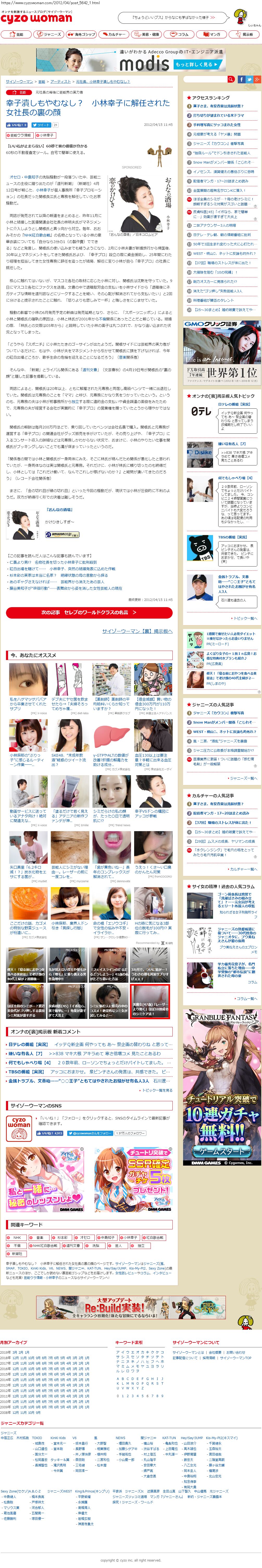This screenshot has height=1568, width=262.
Task: Go to next article セレブのワールドクラスの名言
Action: pos(89,612)
